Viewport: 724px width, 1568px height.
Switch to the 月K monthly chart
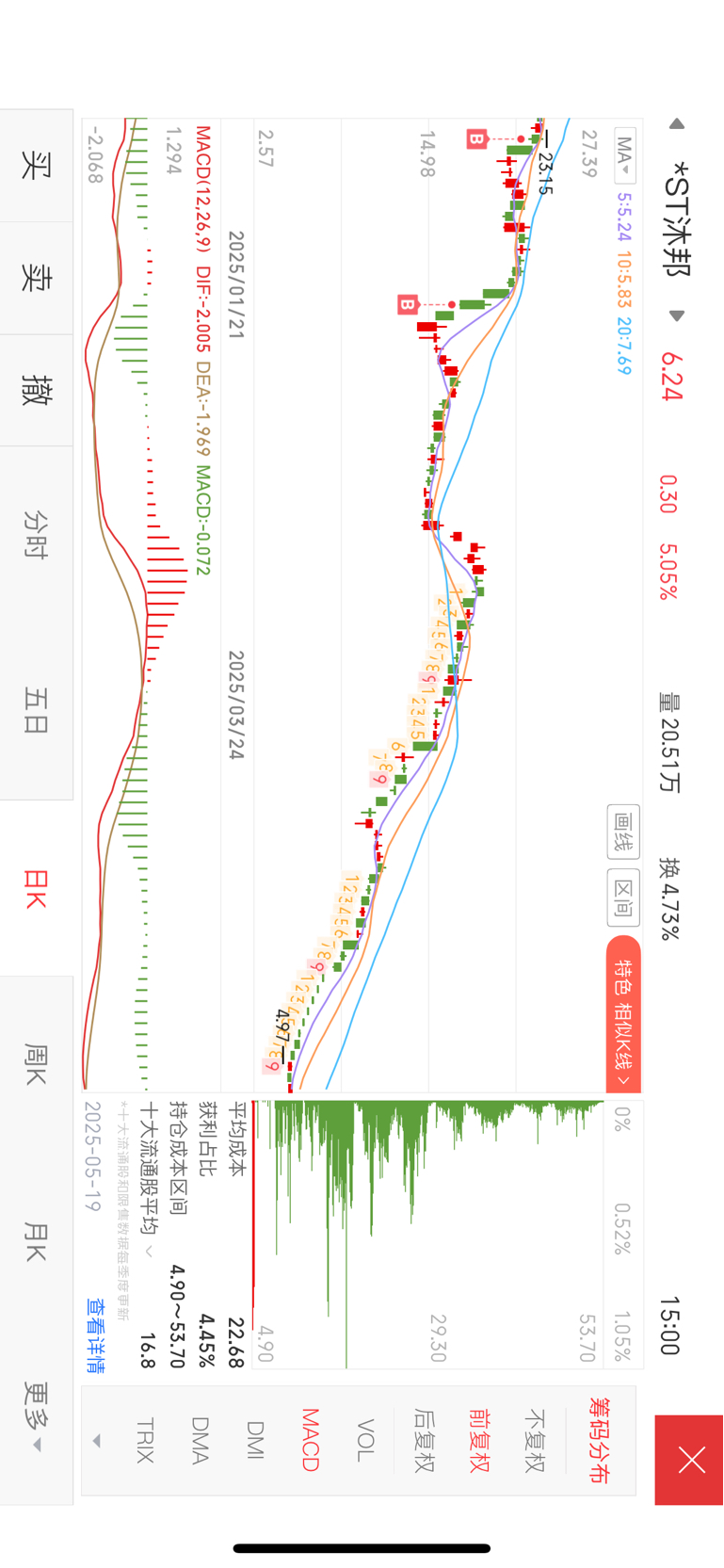[36, 1240]
